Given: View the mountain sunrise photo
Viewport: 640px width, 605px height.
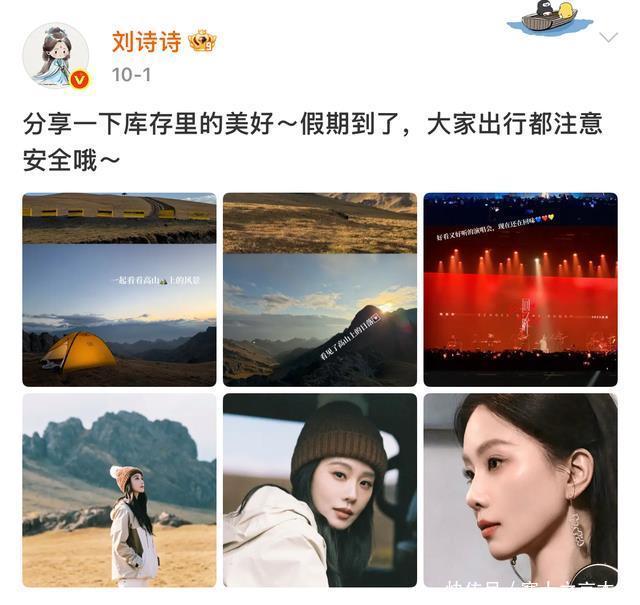Looking at the screenshot, I should pyautogui.click(x=320, y=289).
